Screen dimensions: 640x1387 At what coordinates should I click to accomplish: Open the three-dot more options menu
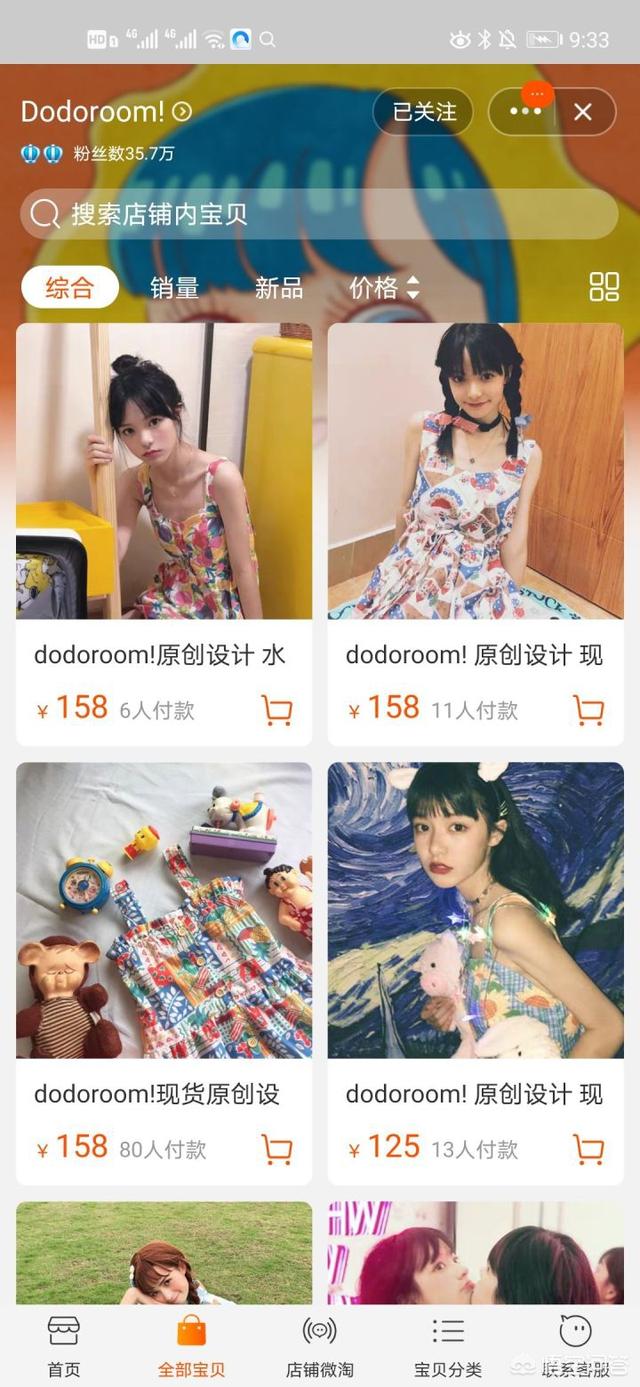525,112
